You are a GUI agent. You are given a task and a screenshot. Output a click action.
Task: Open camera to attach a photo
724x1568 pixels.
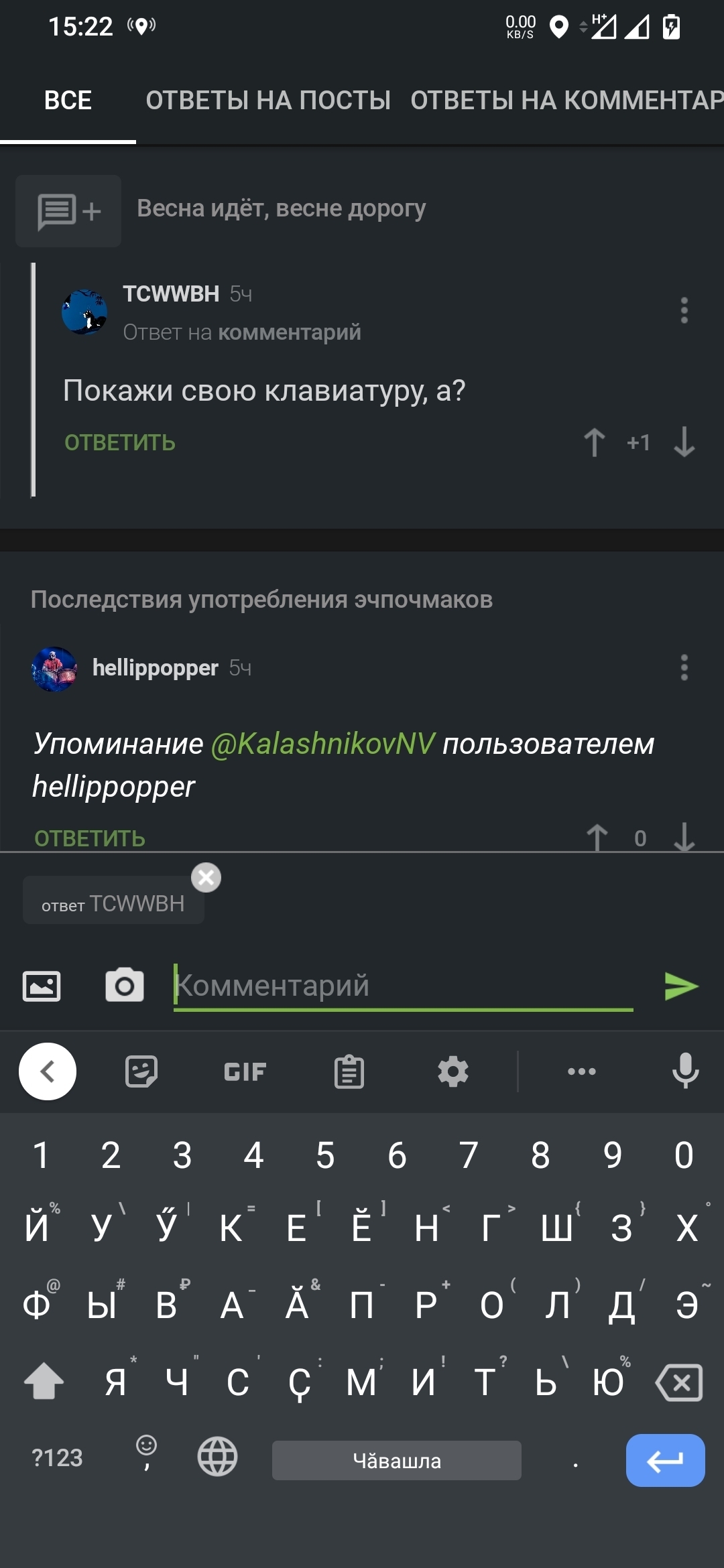[125, 985]
